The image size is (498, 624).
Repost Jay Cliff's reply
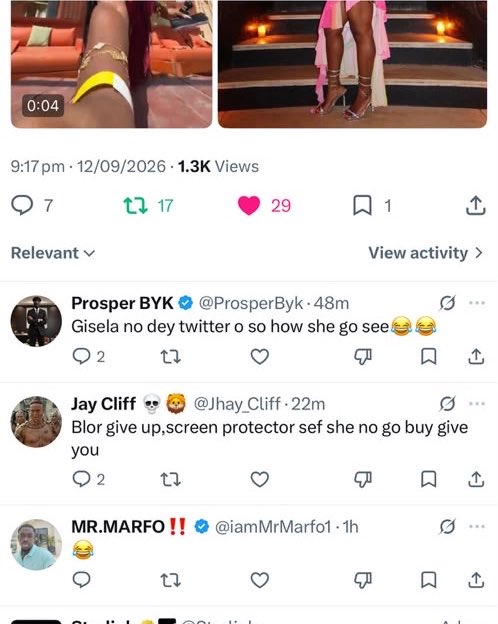pyautogui.click(x=170, y=479)
